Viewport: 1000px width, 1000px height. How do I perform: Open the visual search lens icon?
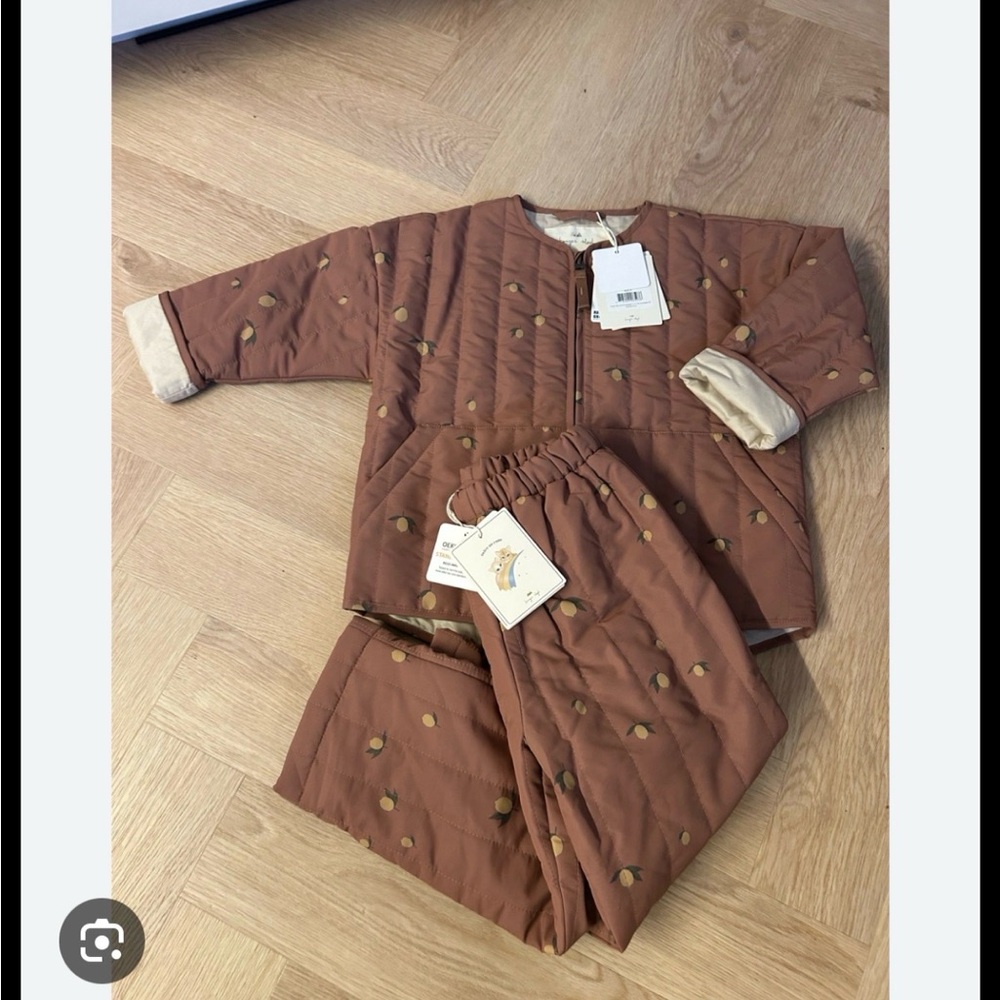[102, 940]
